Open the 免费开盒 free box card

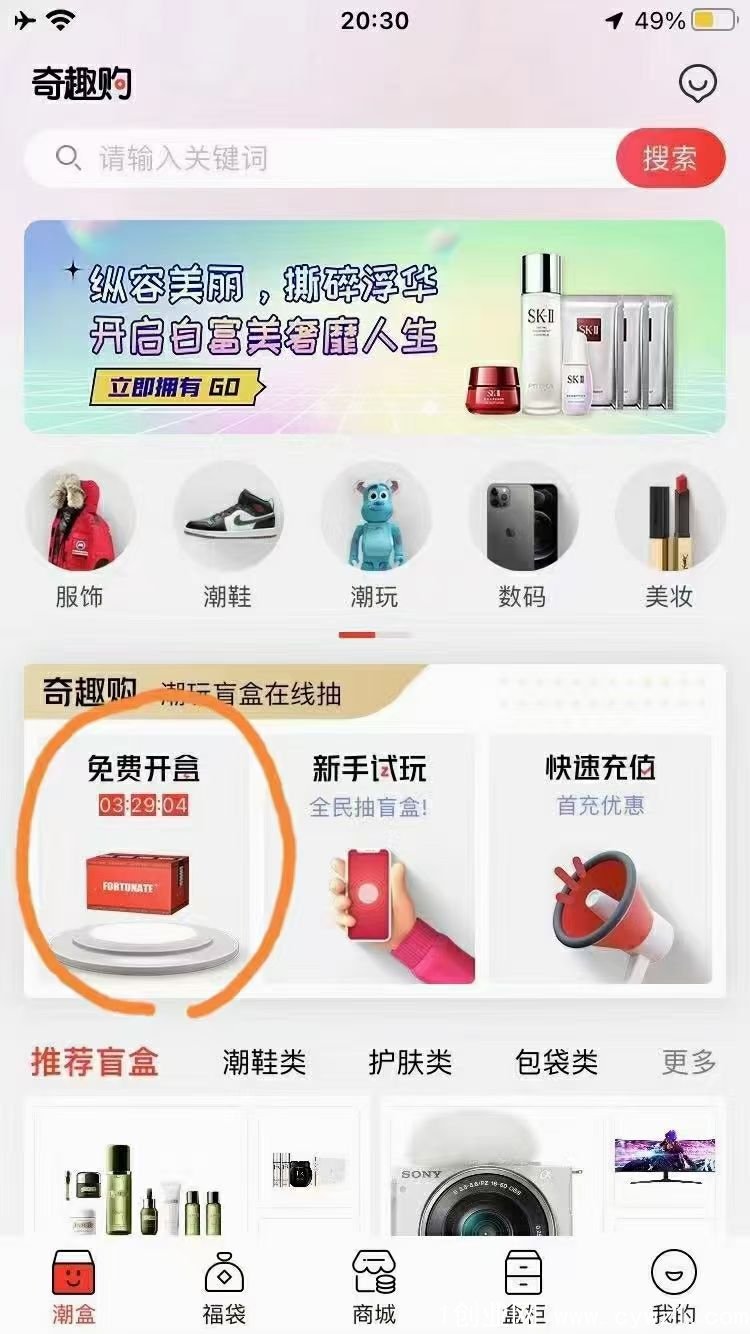pos(144,858)
